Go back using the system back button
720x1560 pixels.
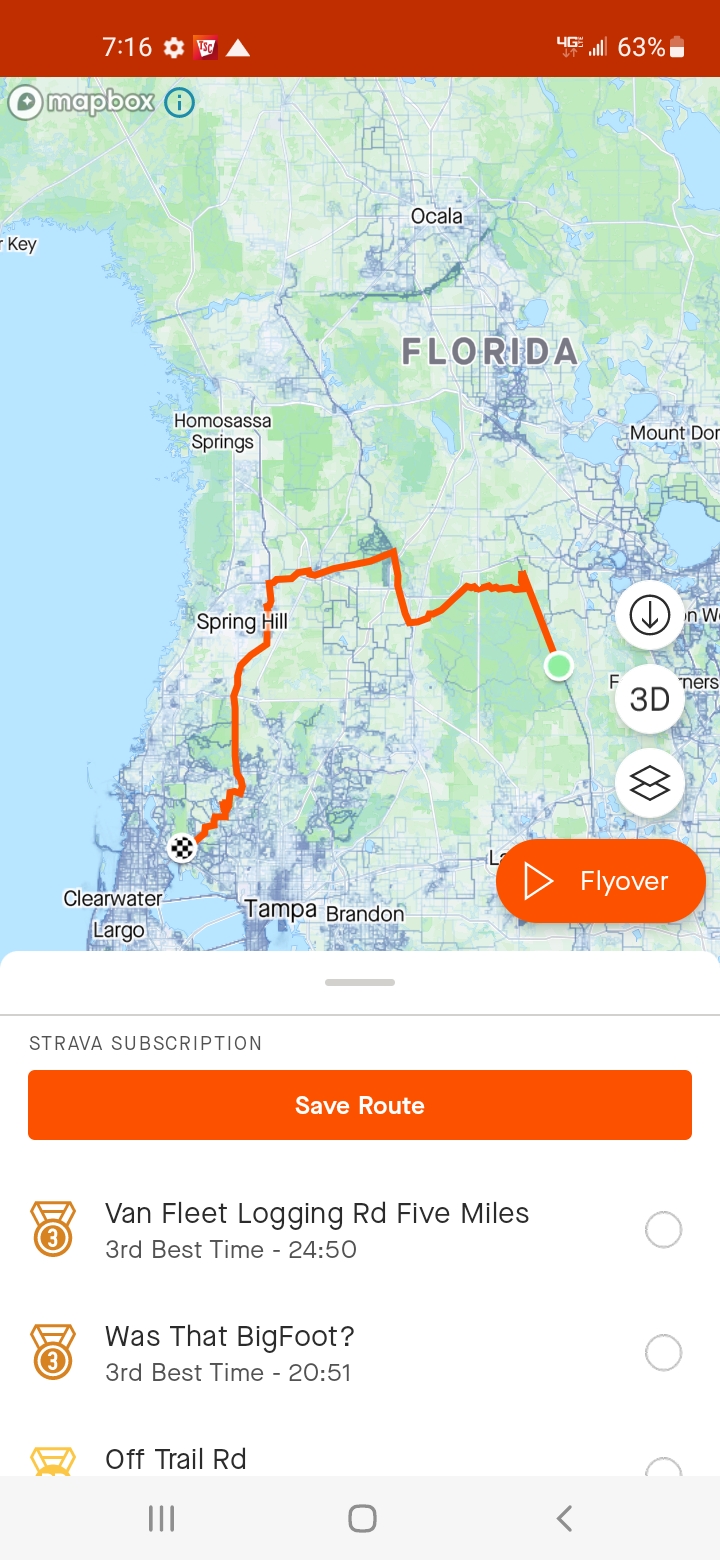563,1519
